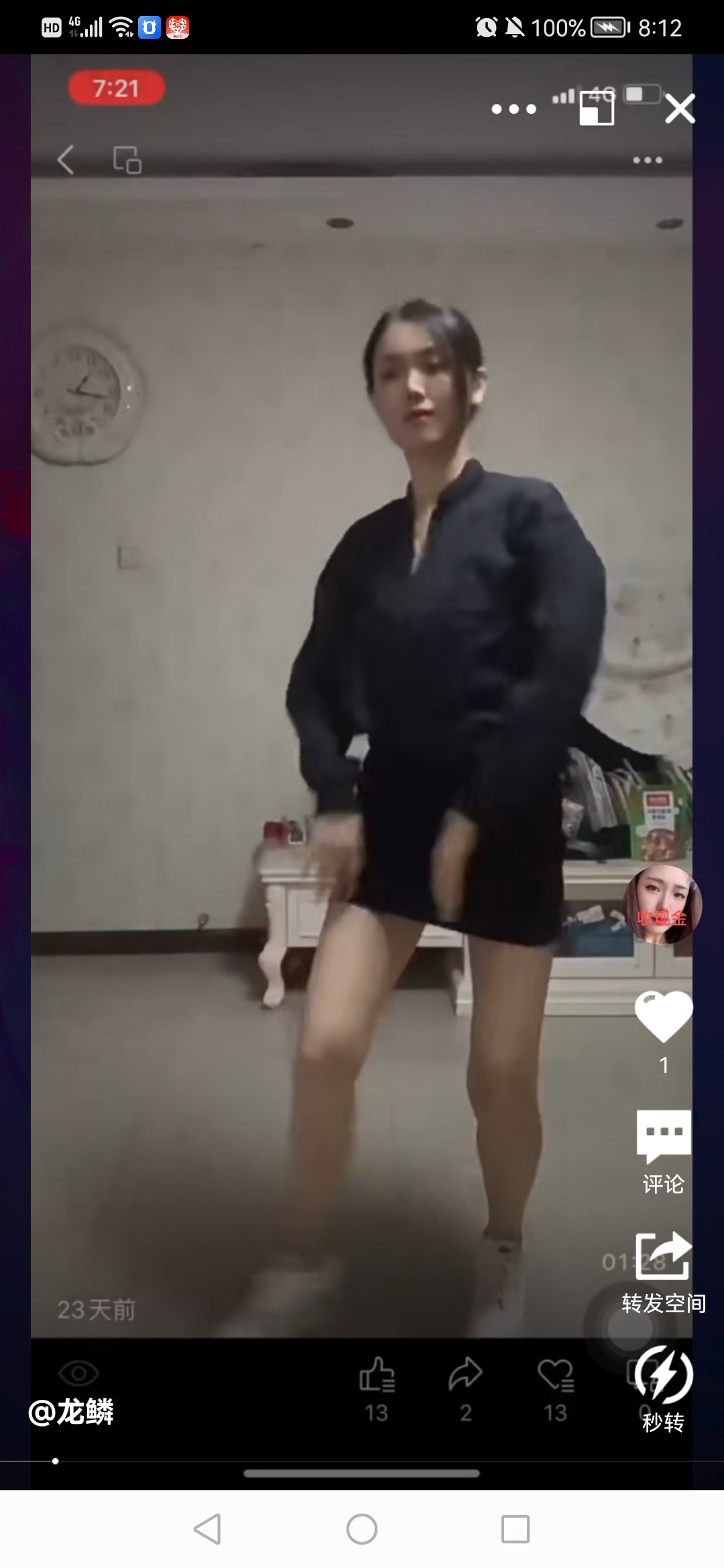This screenshot has height=1568, width=724.
Task: Open the three-dot overflow menu at top
Action: pos(514,109)
